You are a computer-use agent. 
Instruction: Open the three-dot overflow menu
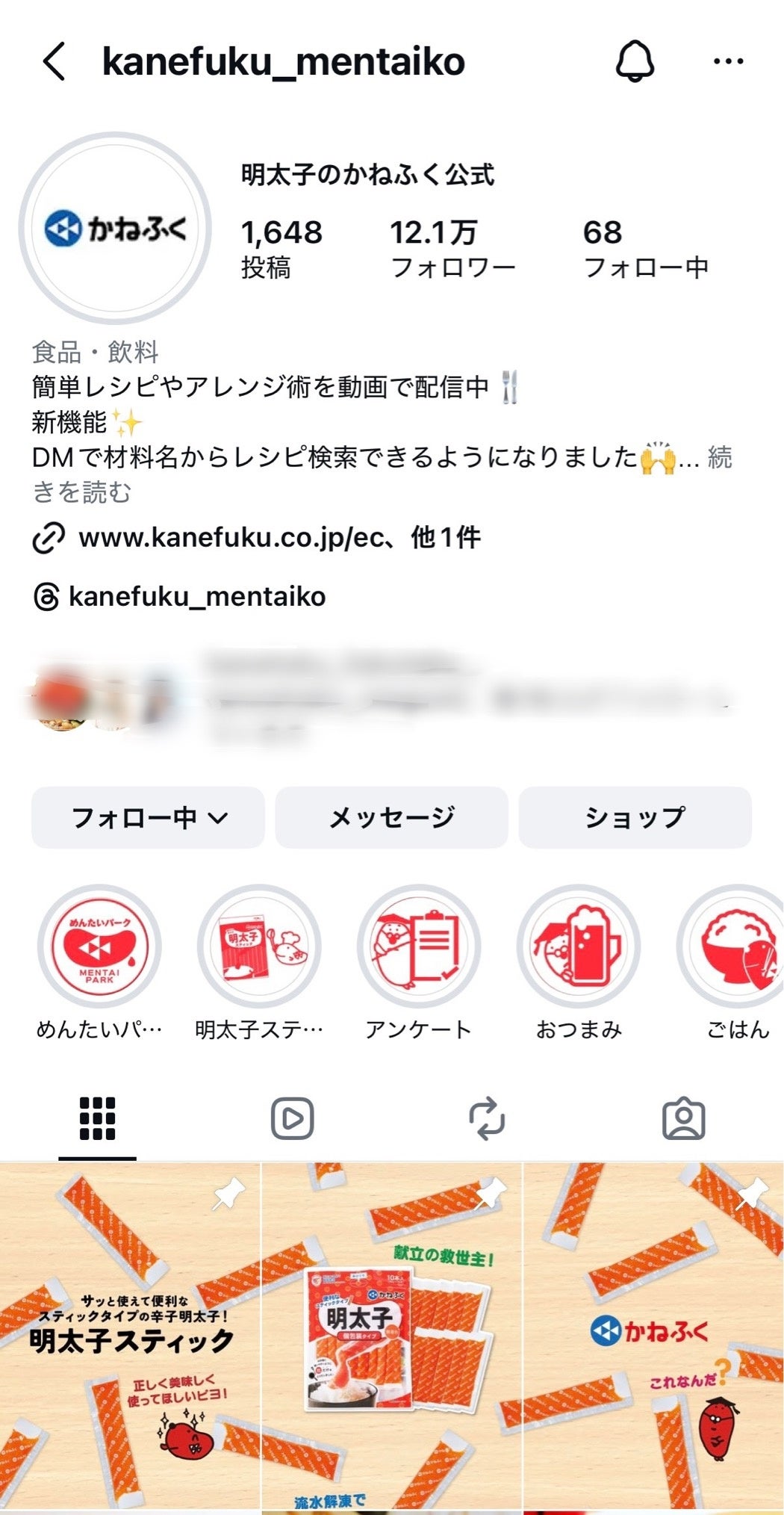tap(728, 61)
